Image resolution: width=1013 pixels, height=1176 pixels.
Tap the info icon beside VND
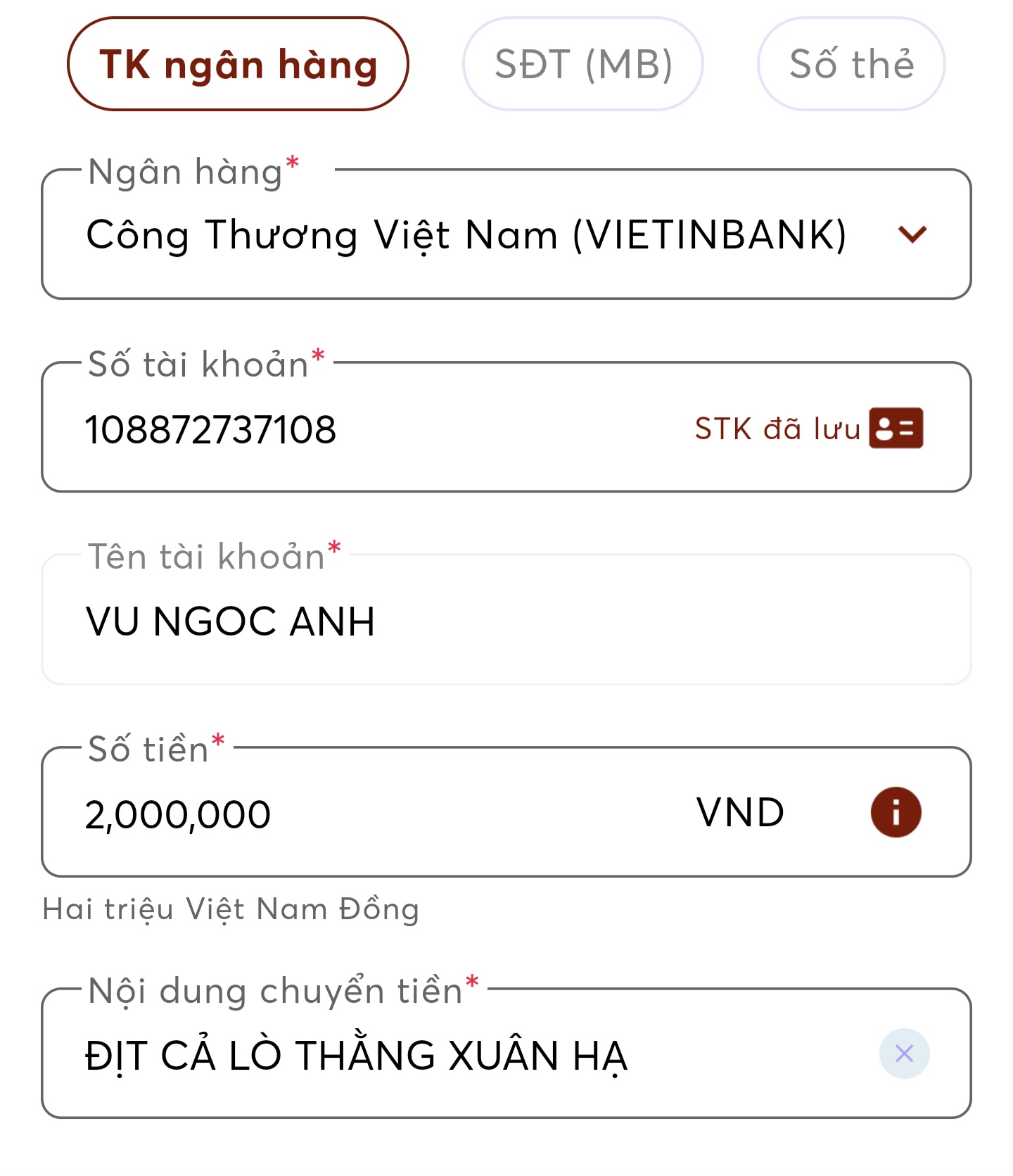896,812
